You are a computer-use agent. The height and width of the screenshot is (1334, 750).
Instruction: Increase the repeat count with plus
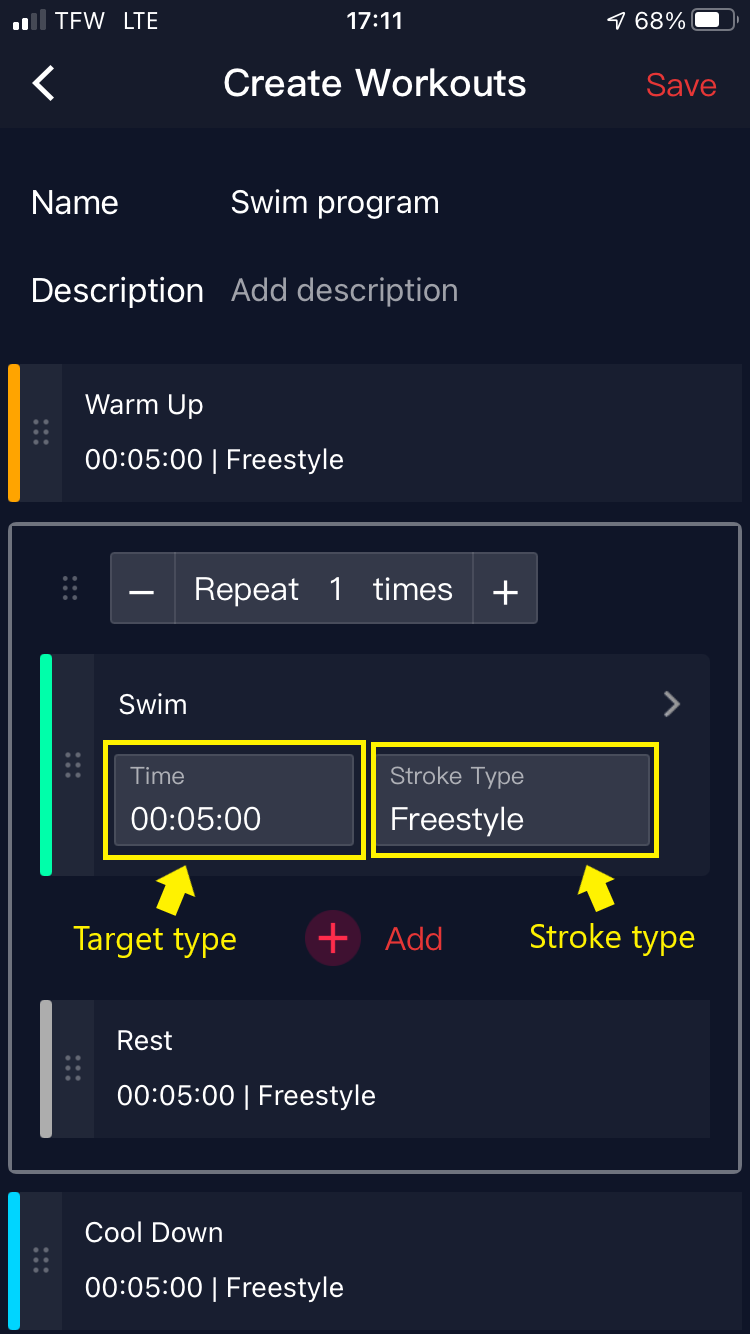coord(505,590)
